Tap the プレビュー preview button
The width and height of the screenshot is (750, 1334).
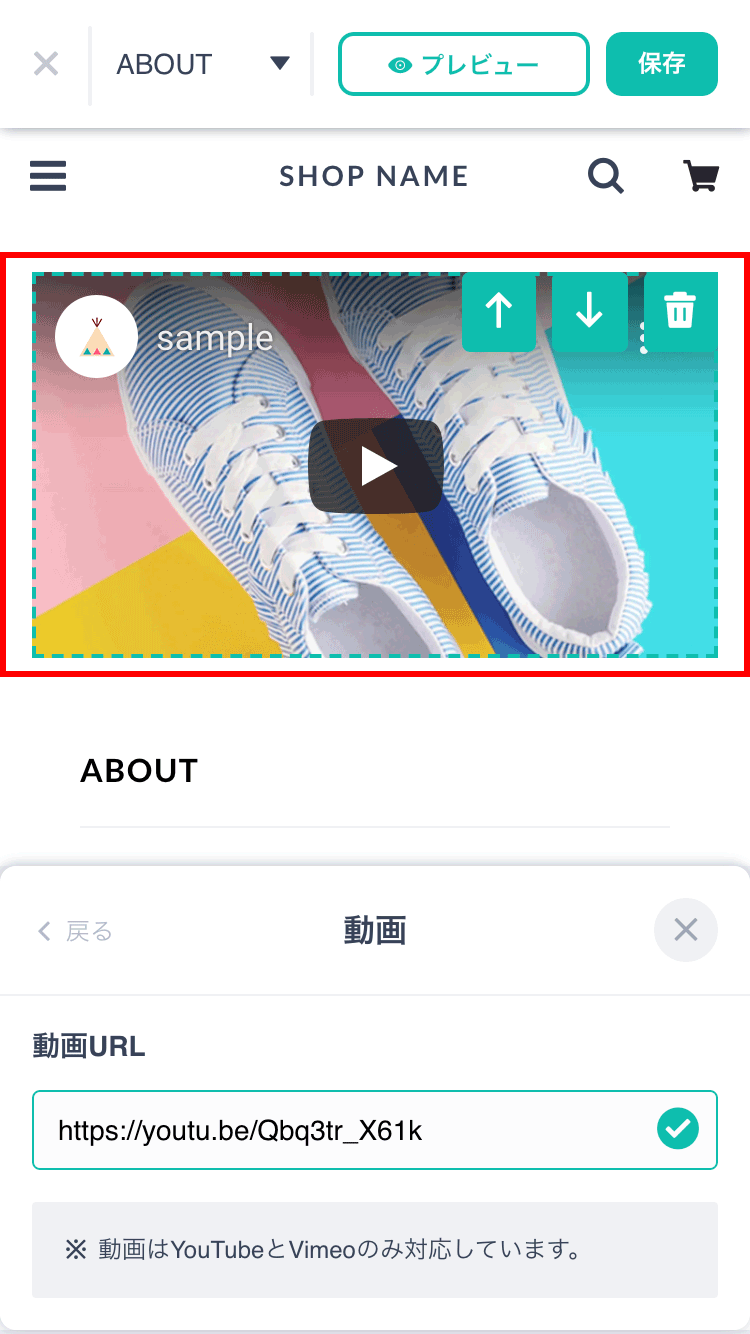(x=464, y=65)
